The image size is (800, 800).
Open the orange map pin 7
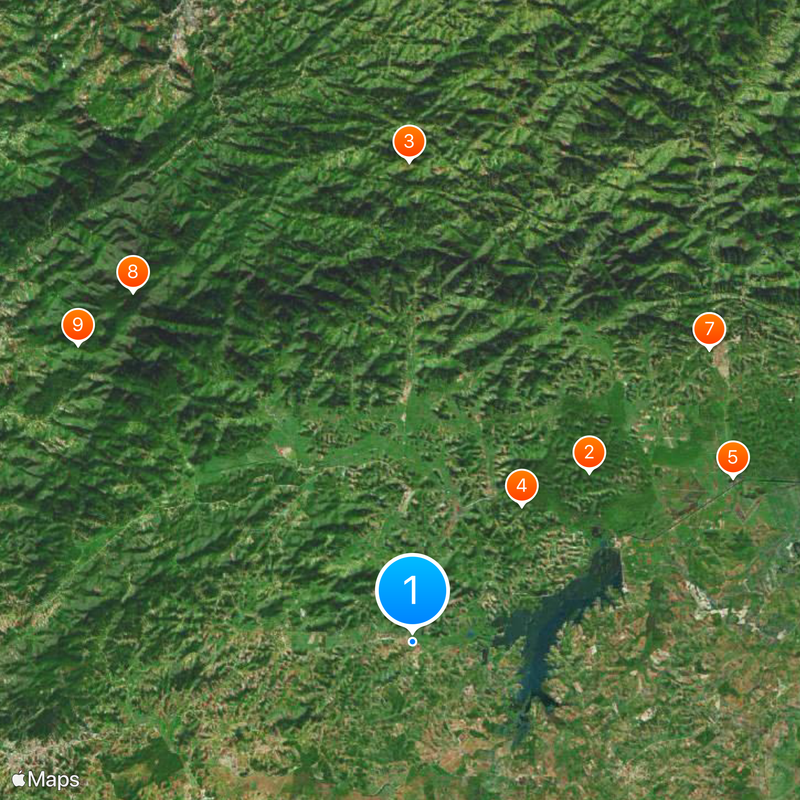(709, 328)
